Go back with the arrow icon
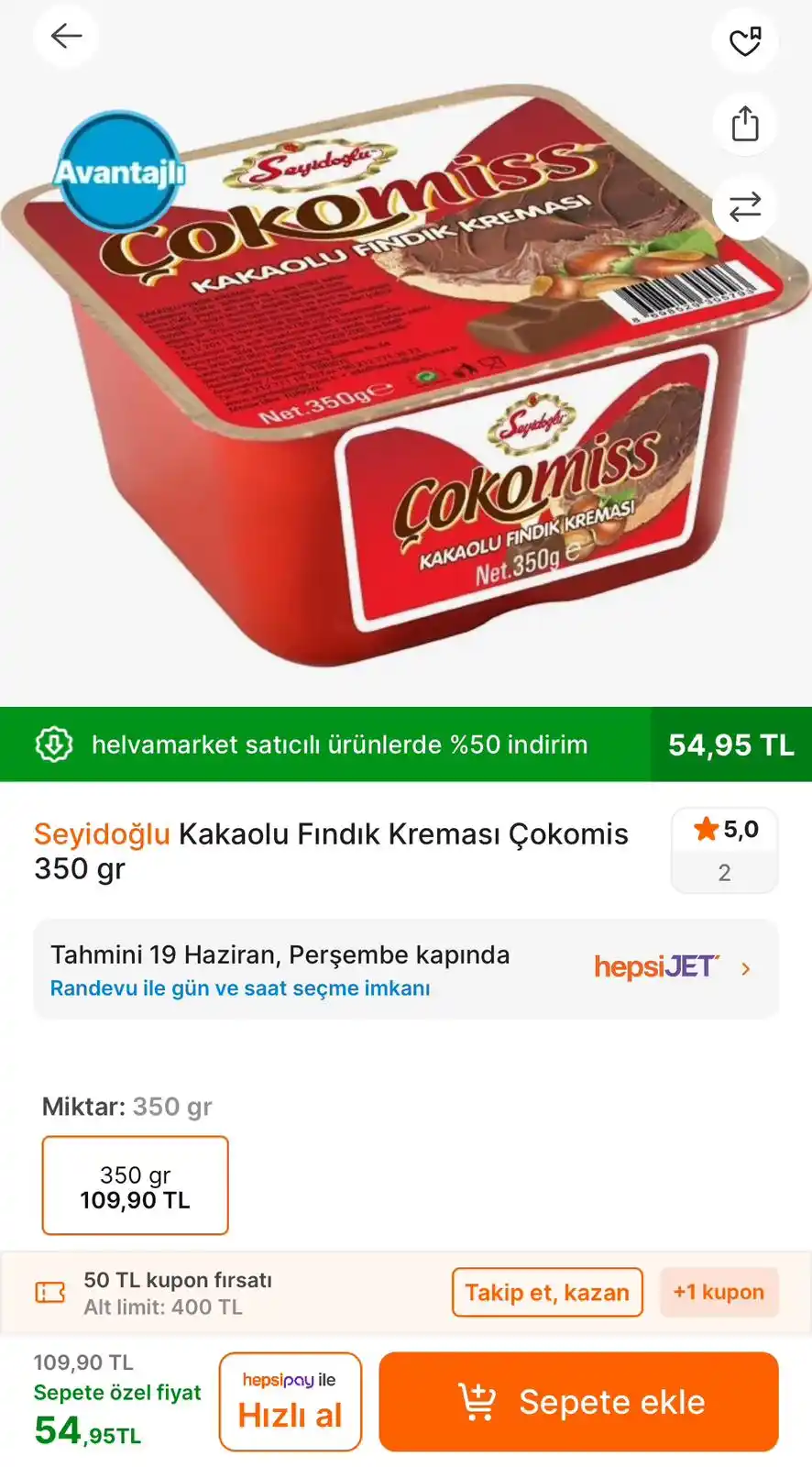This screenshot has width=812, height=1467. click(x=66, y=37)
